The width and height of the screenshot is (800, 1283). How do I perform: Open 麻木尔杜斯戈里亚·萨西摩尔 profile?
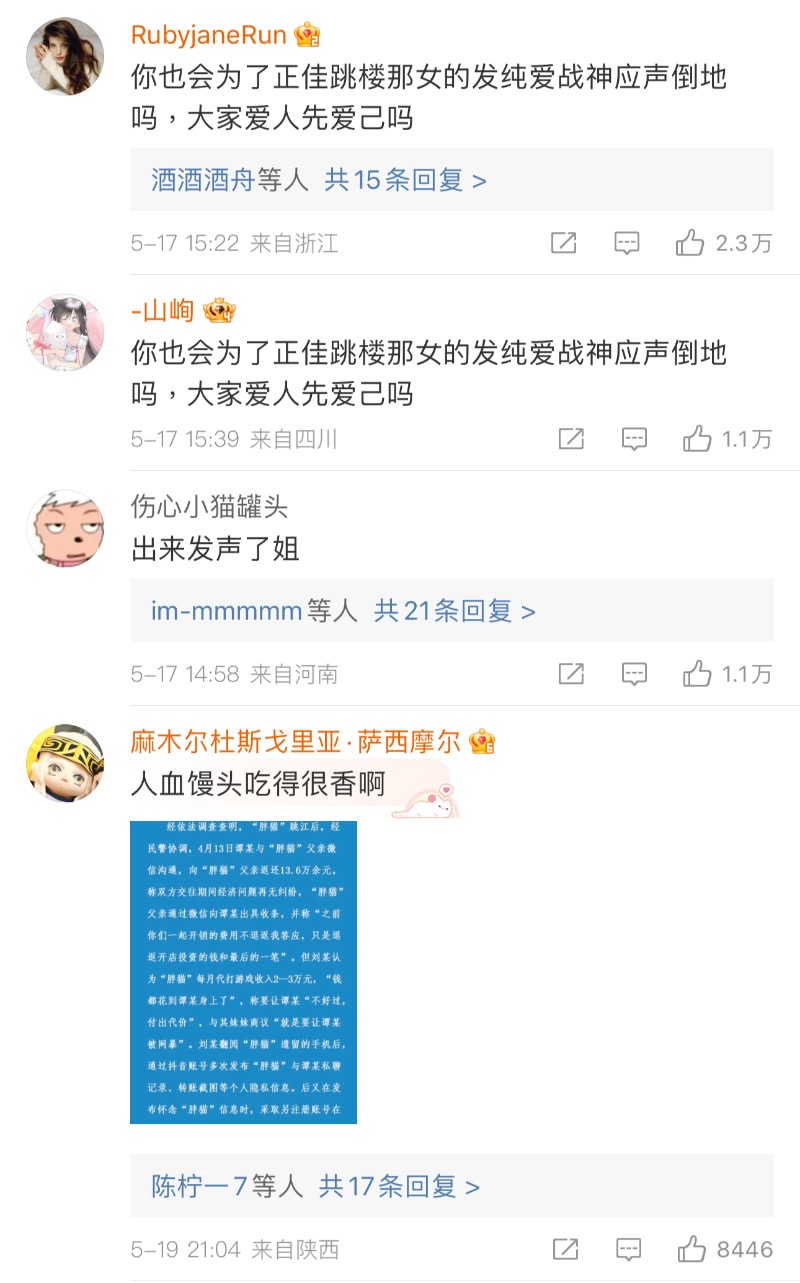coord(296,741)
